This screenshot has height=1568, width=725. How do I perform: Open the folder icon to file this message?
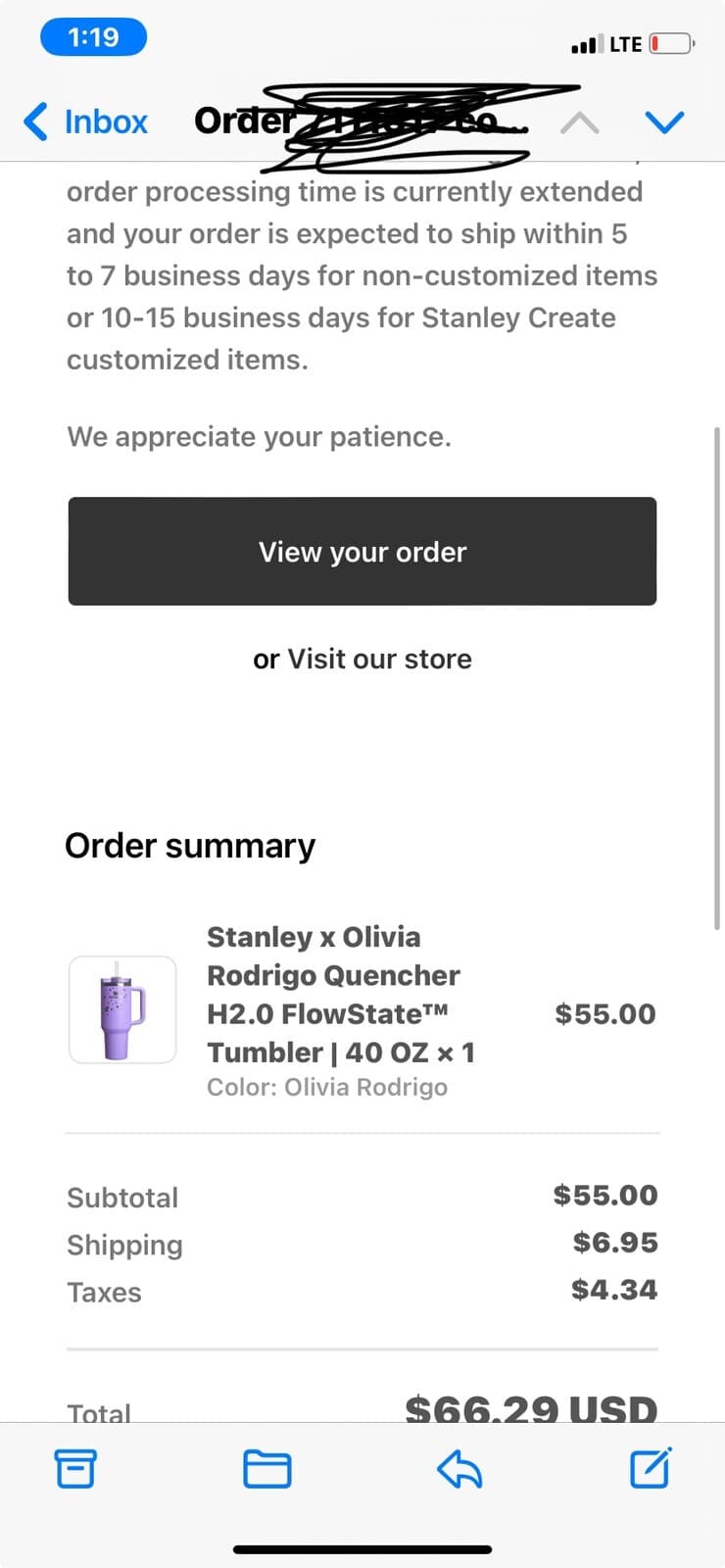266,1467
